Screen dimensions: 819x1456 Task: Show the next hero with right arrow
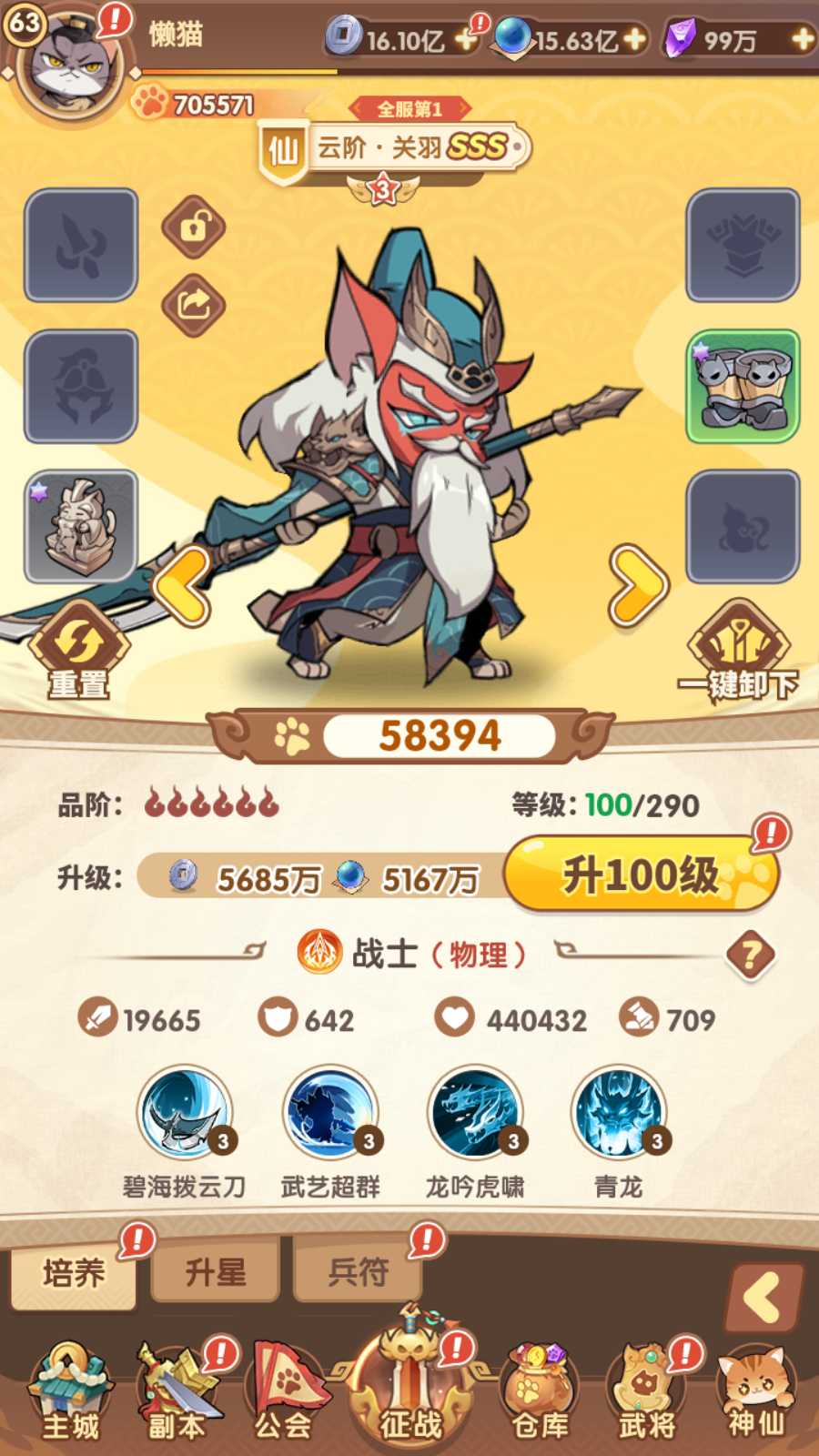639,585
